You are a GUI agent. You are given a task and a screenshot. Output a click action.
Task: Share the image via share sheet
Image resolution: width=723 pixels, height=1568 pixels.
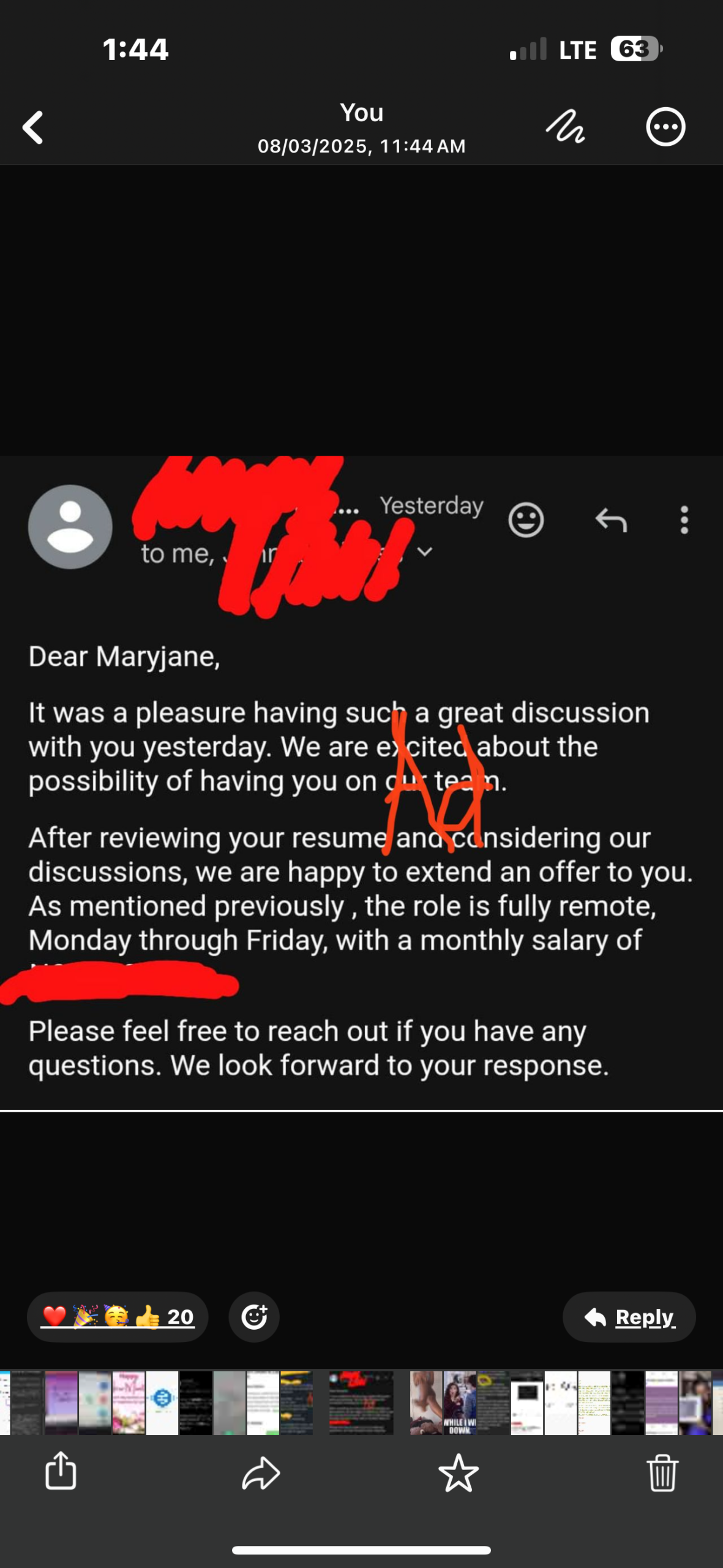coord(61,1471)
